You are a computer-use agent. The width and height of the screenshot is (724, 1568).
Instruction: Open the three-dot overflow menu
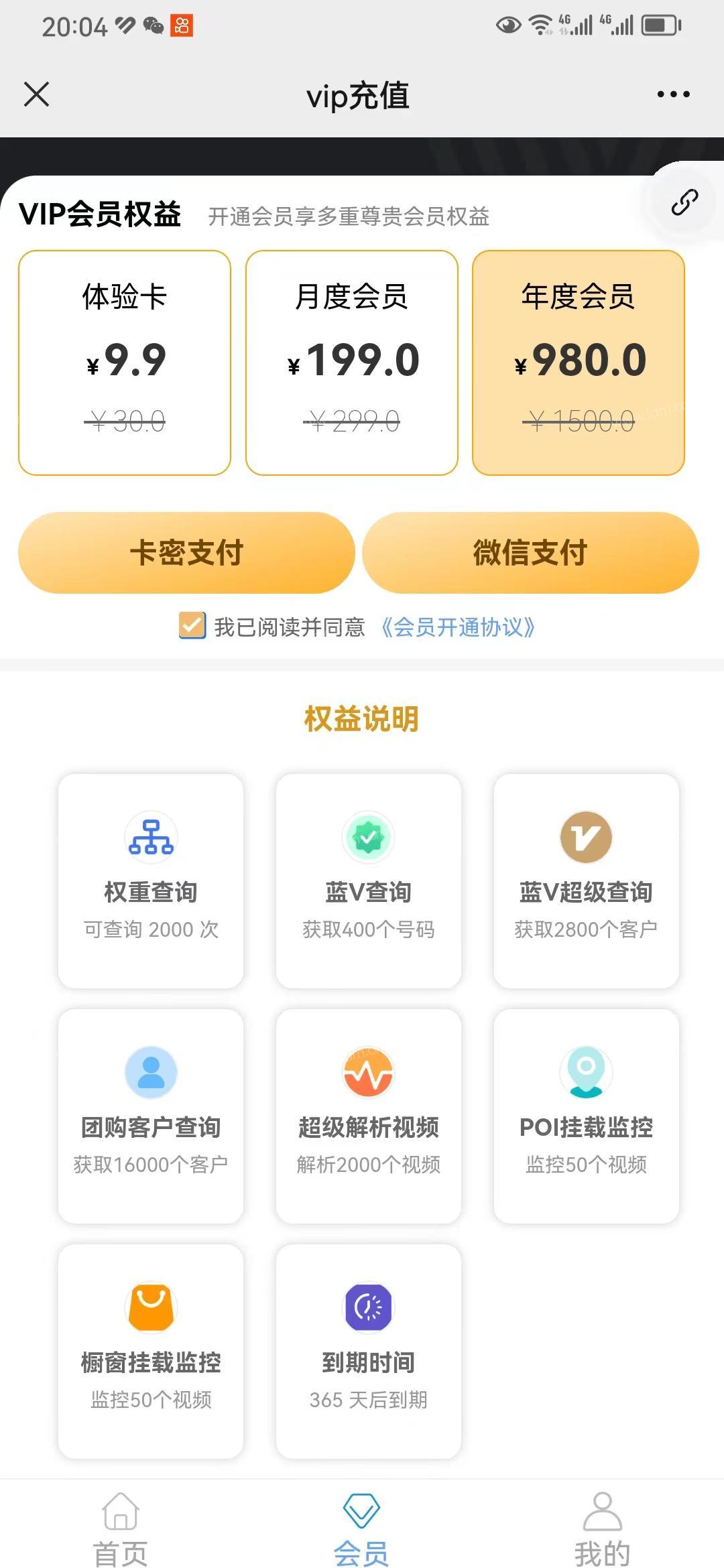pos(673,94)
